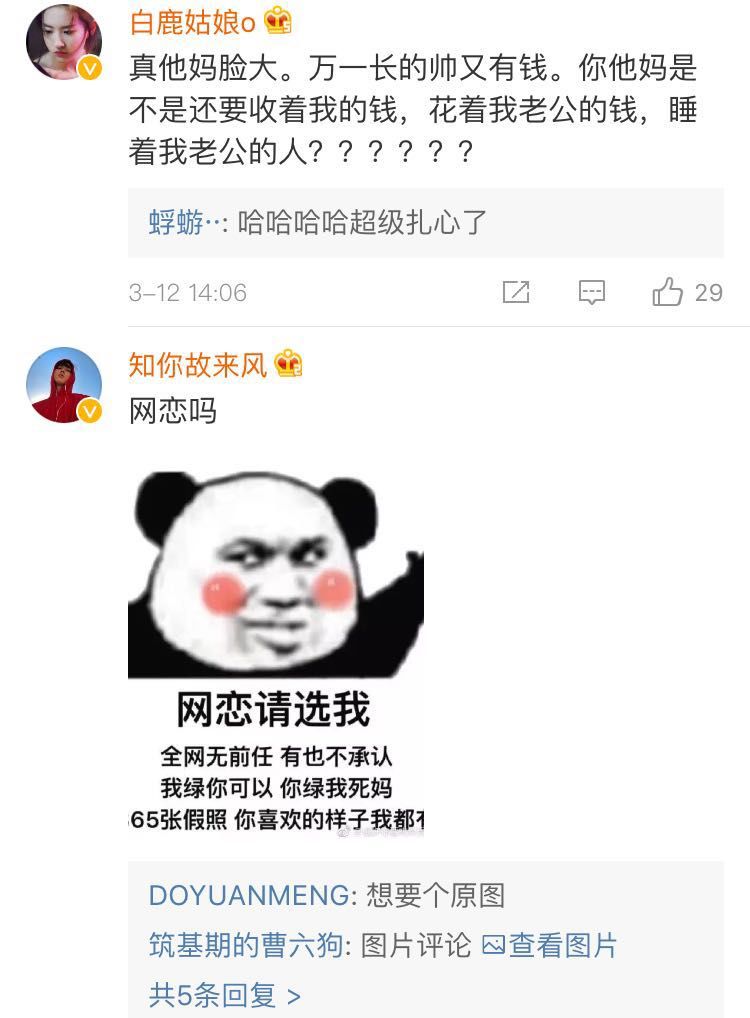Open DOYUANMENG's profile link

249,895
